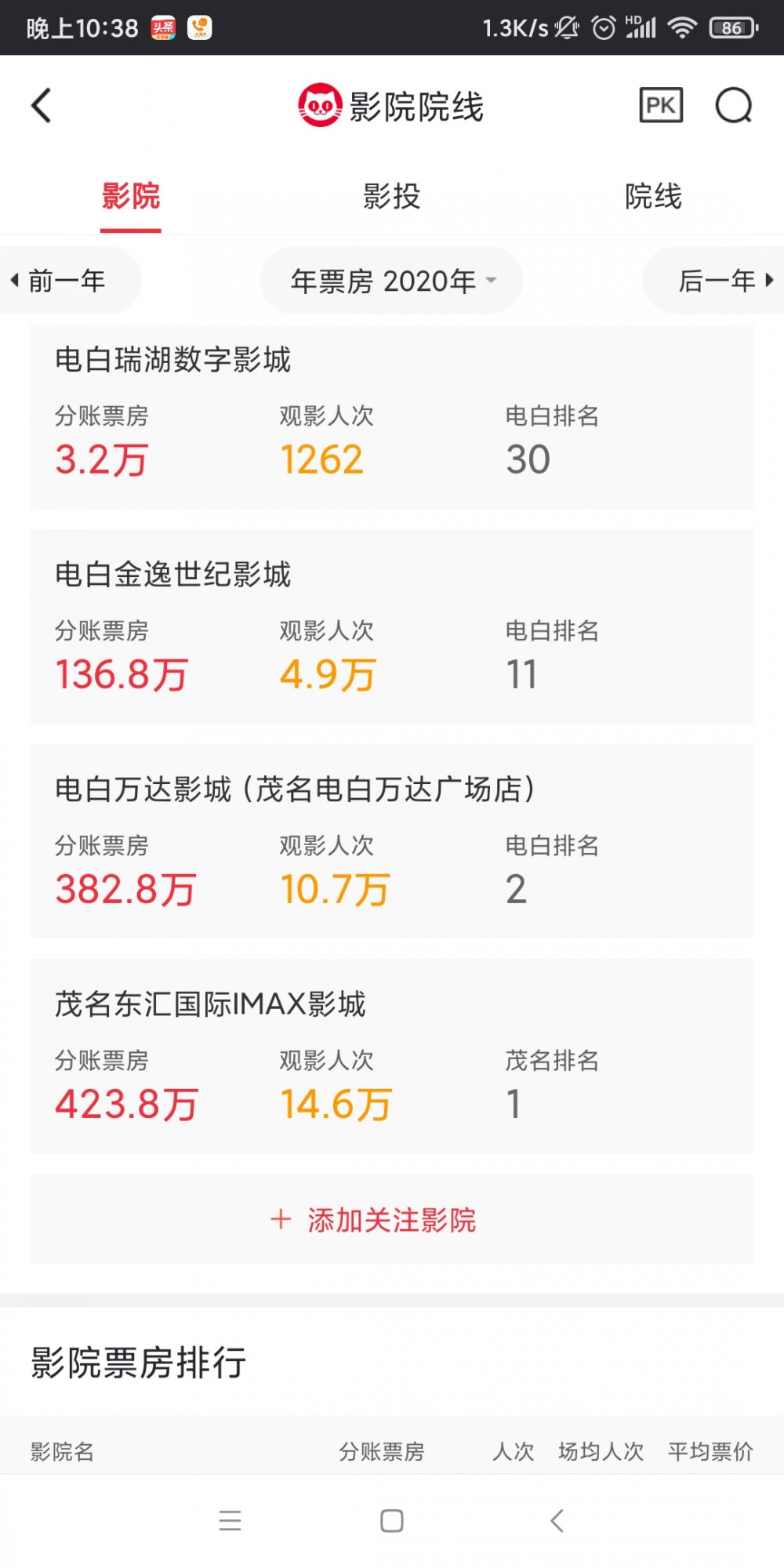784x1568 pixels.
Task: Select the 影院 tab
Action: (130, 196)
